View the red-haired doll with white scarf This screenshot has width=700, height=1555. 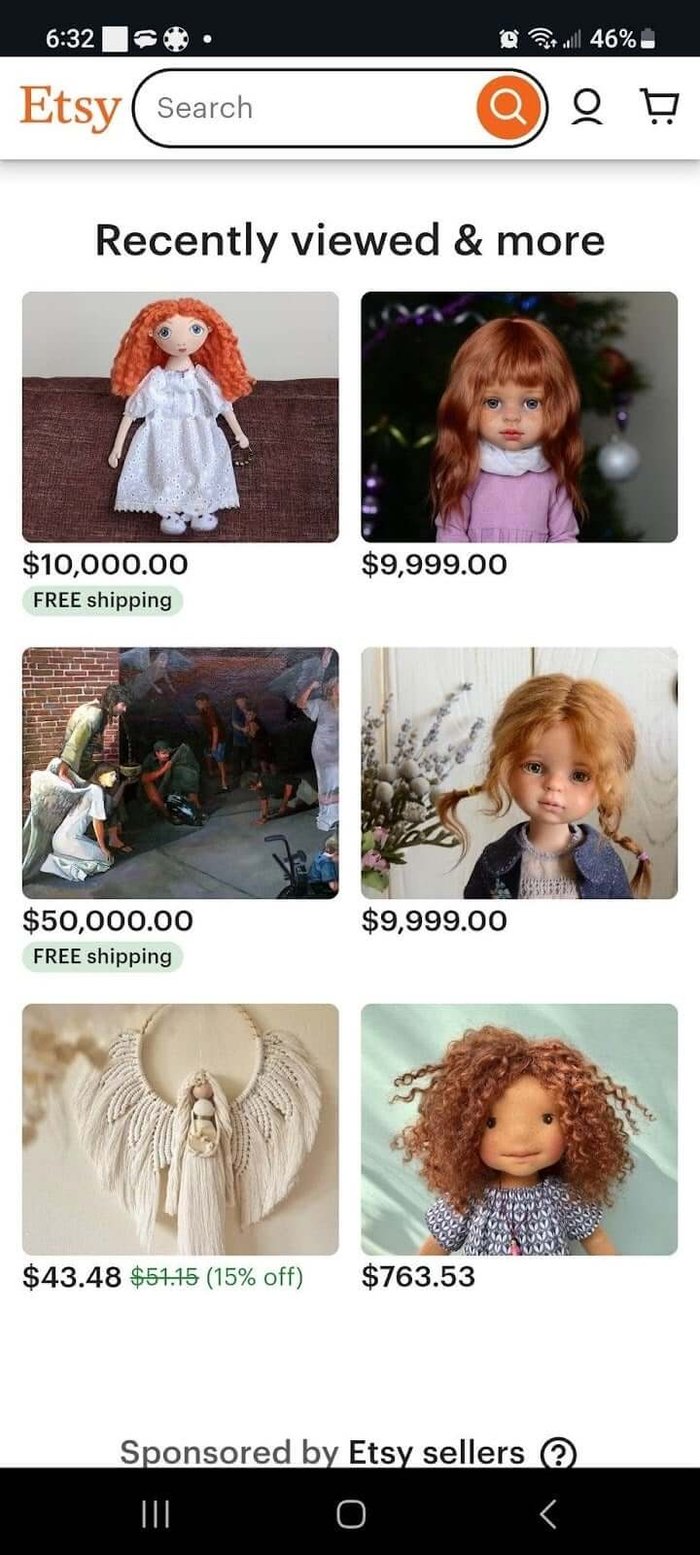pyautogui.click(x=519, y=417)
